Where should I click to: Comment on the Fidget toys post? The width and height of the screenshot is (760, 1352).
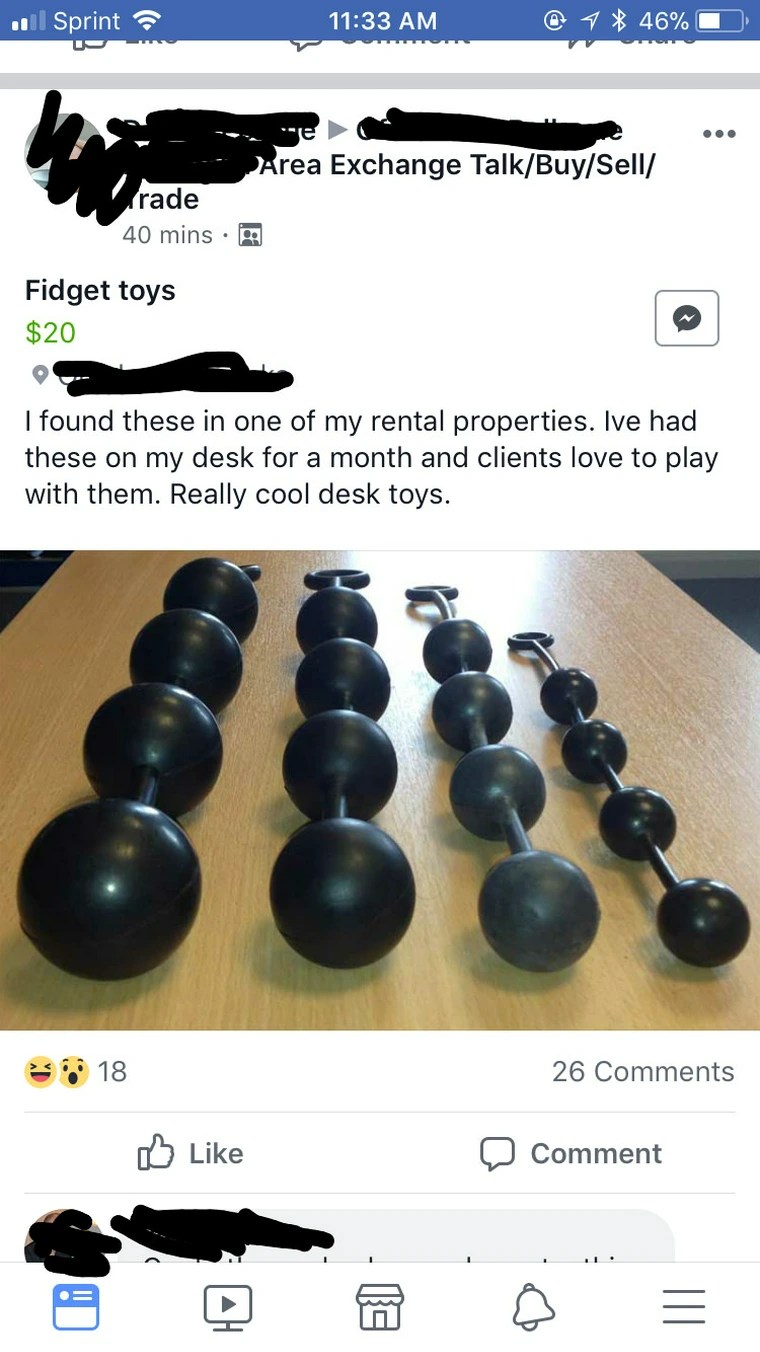coord(571,1153)
